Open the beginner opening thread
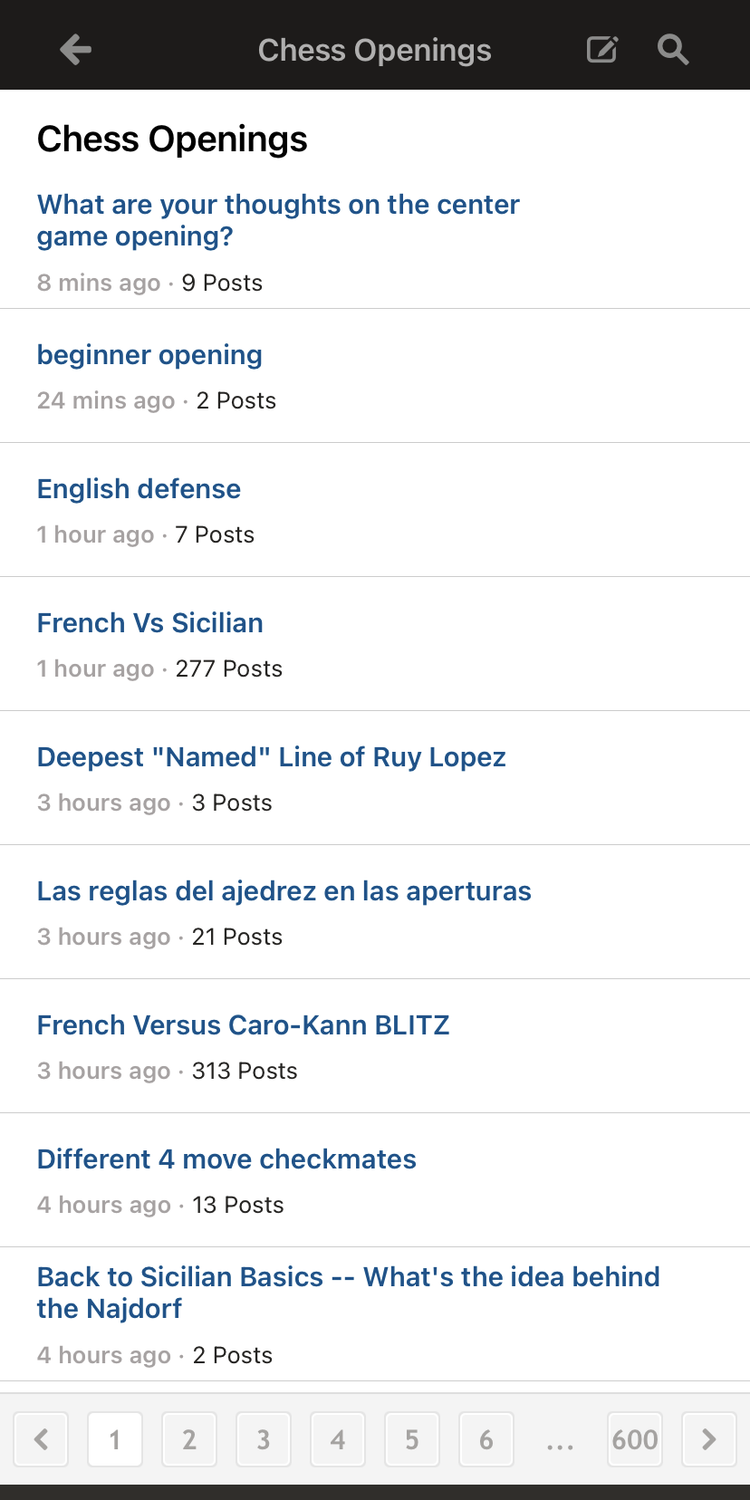The height and width of the screenshot is (1500, 750). point(150,355)
